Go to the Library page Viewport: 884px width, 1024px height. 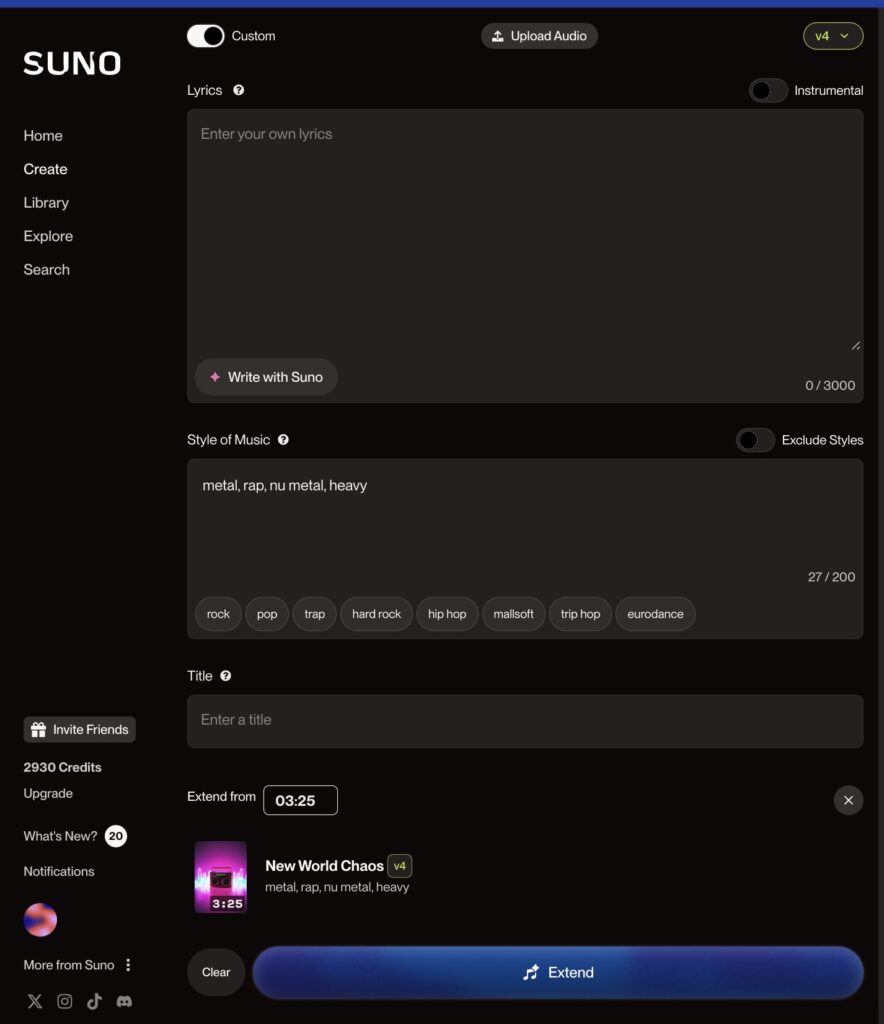(46, 203)
